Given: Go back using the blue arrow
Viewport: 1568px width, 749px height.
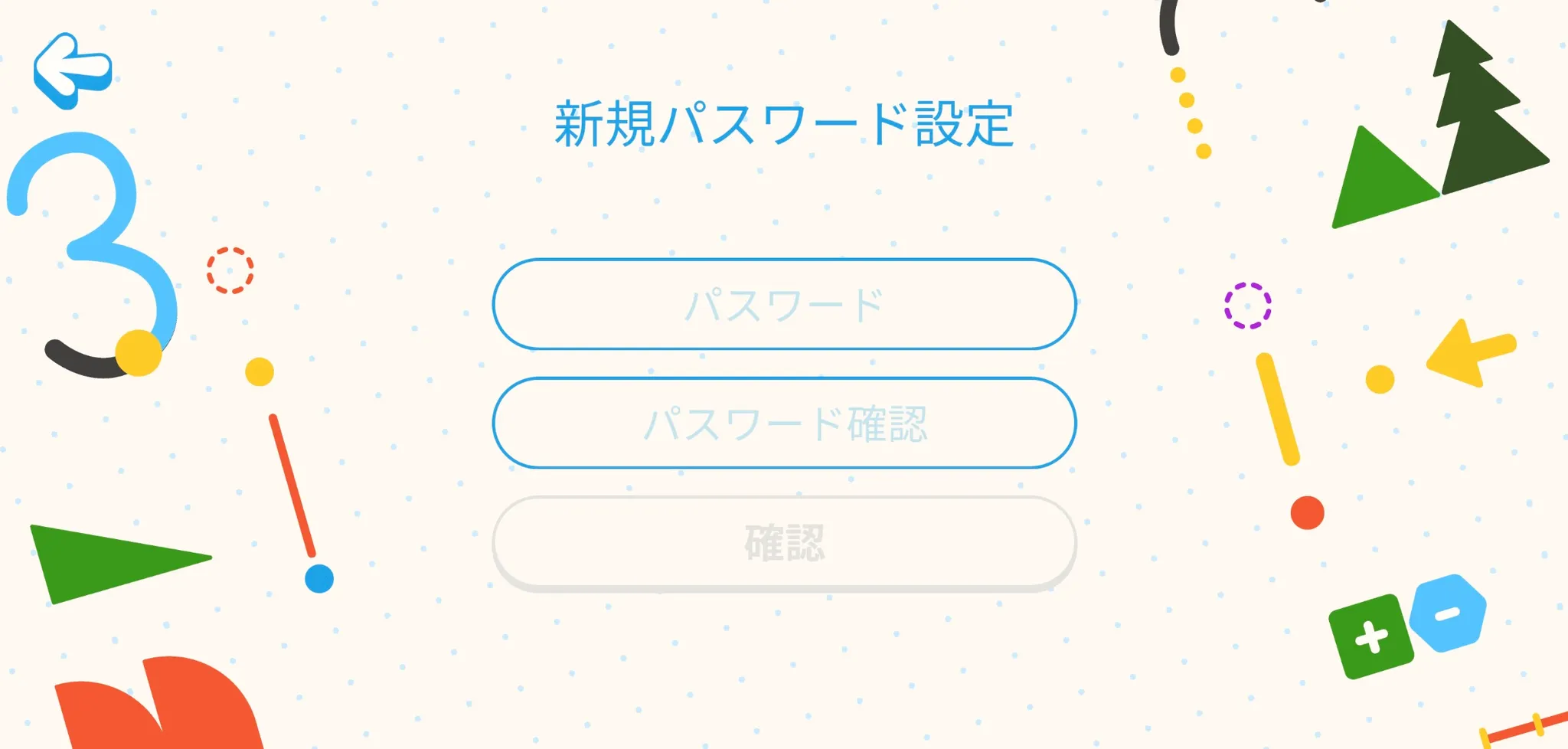Looking at the screenshot, I should click(x=73, y=70).
